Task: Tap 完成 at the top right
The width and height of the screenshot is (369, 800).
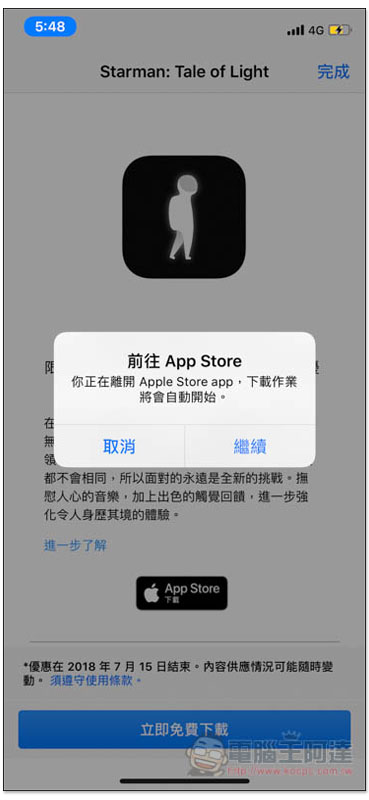Action: point(333,72)
